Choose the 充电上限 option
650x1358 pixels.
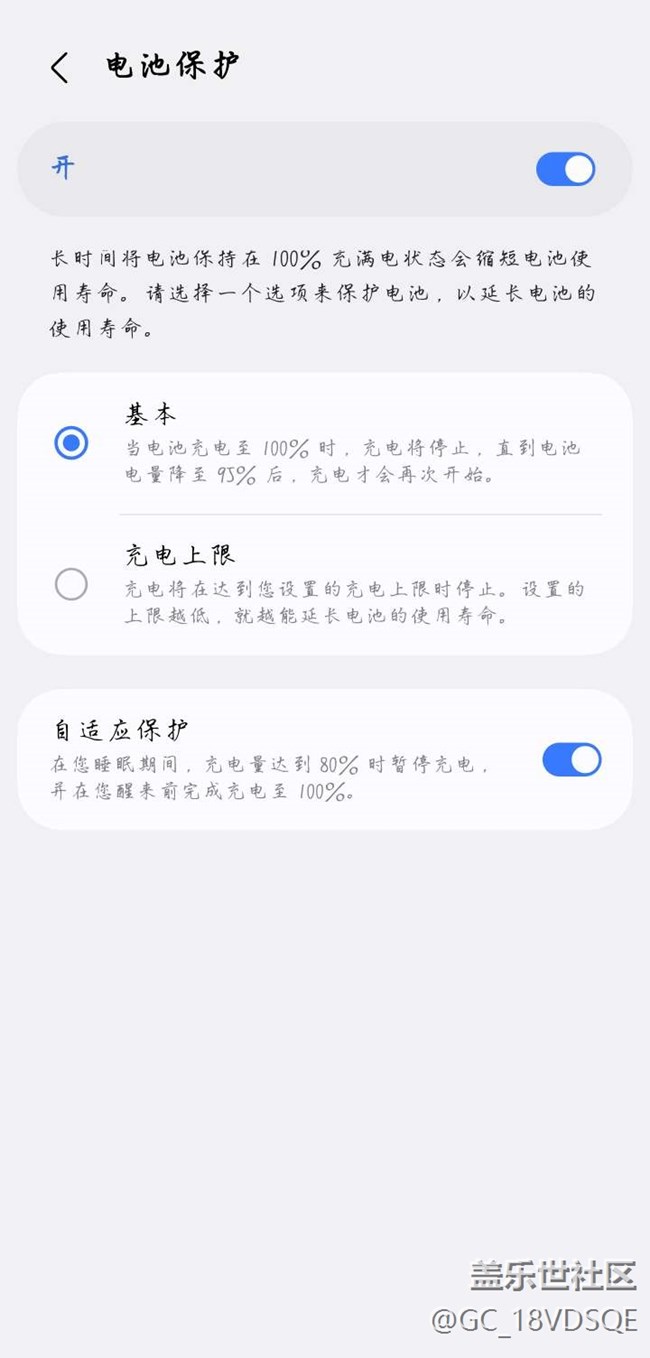pos(71,585)
